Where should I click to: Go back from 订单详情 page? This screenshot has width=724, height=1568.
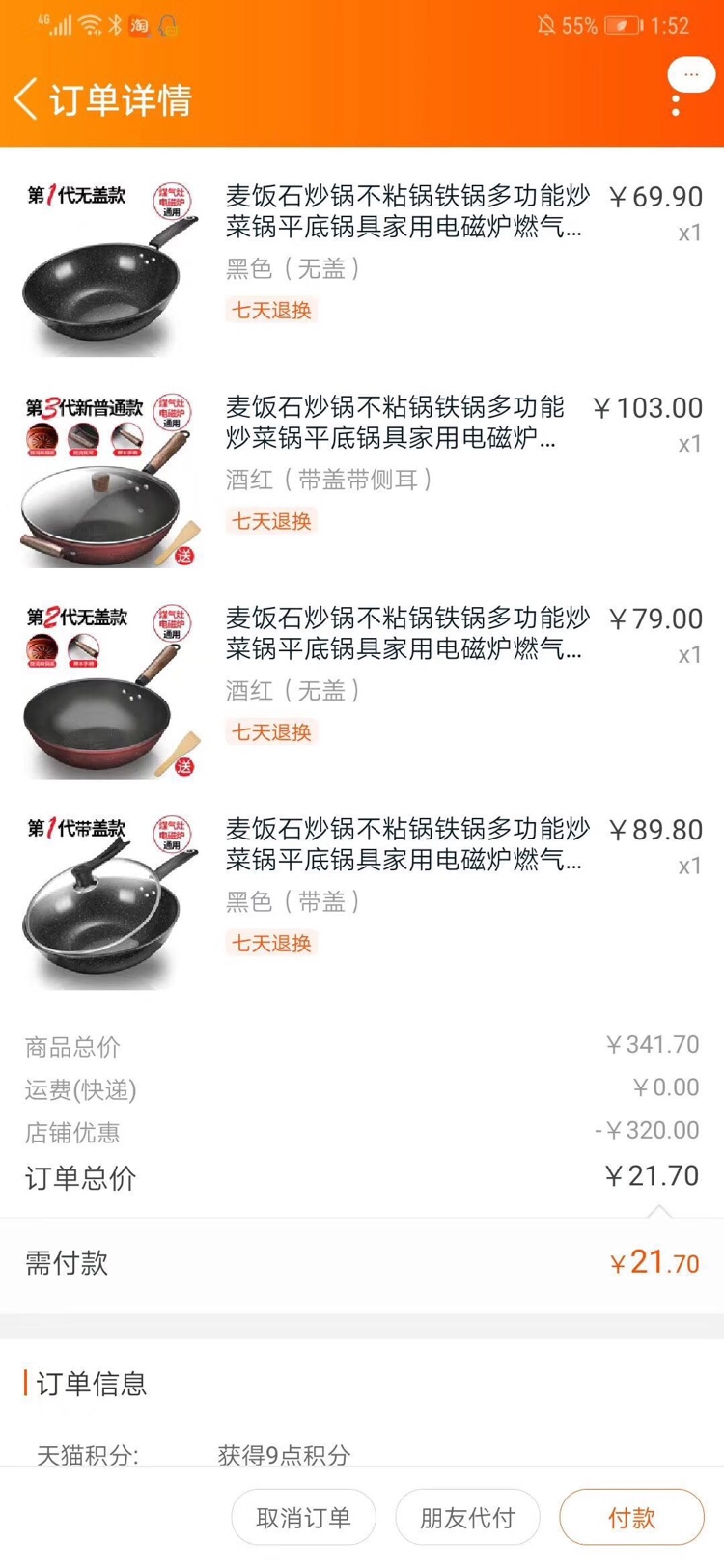pos(27,99)
